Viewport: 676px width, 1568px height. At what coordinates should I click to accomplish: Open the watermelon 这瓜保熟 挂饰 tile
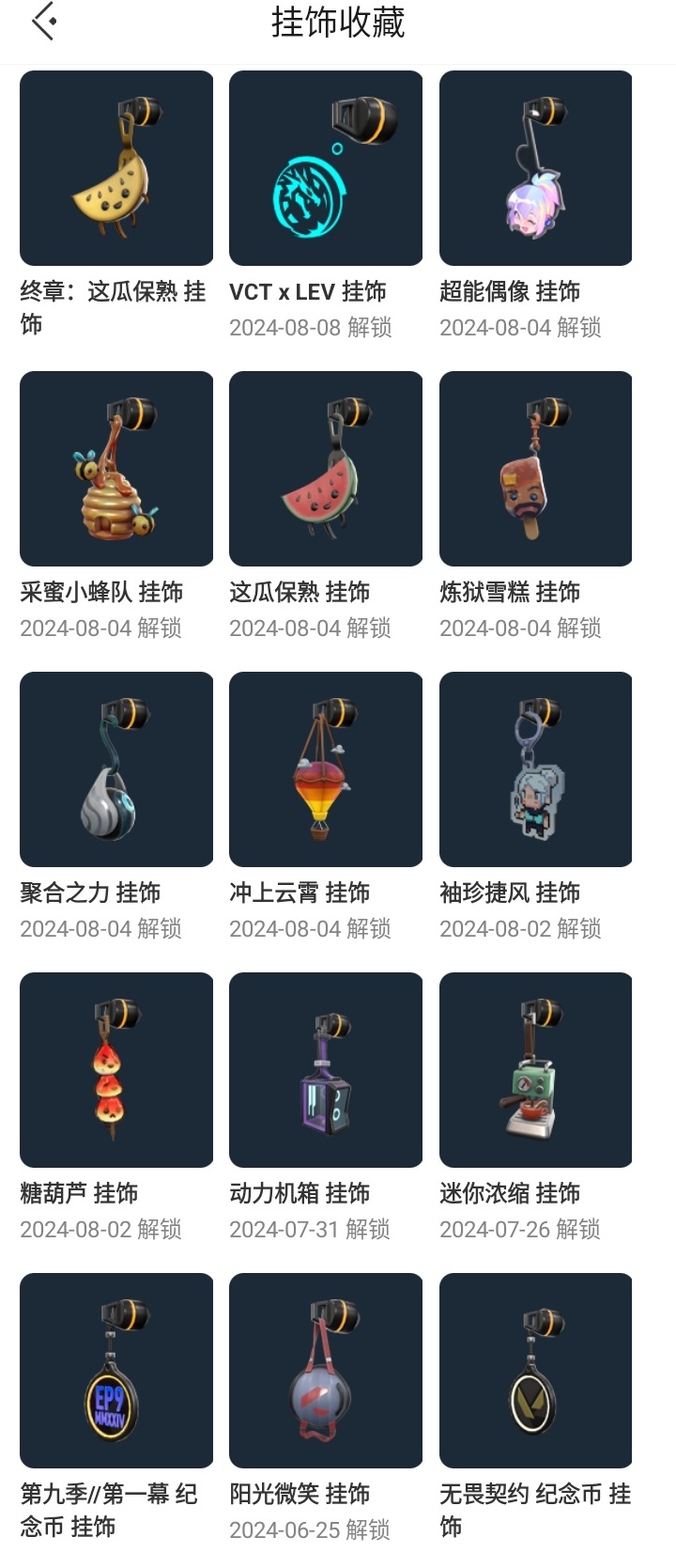[x=326, y=469]
